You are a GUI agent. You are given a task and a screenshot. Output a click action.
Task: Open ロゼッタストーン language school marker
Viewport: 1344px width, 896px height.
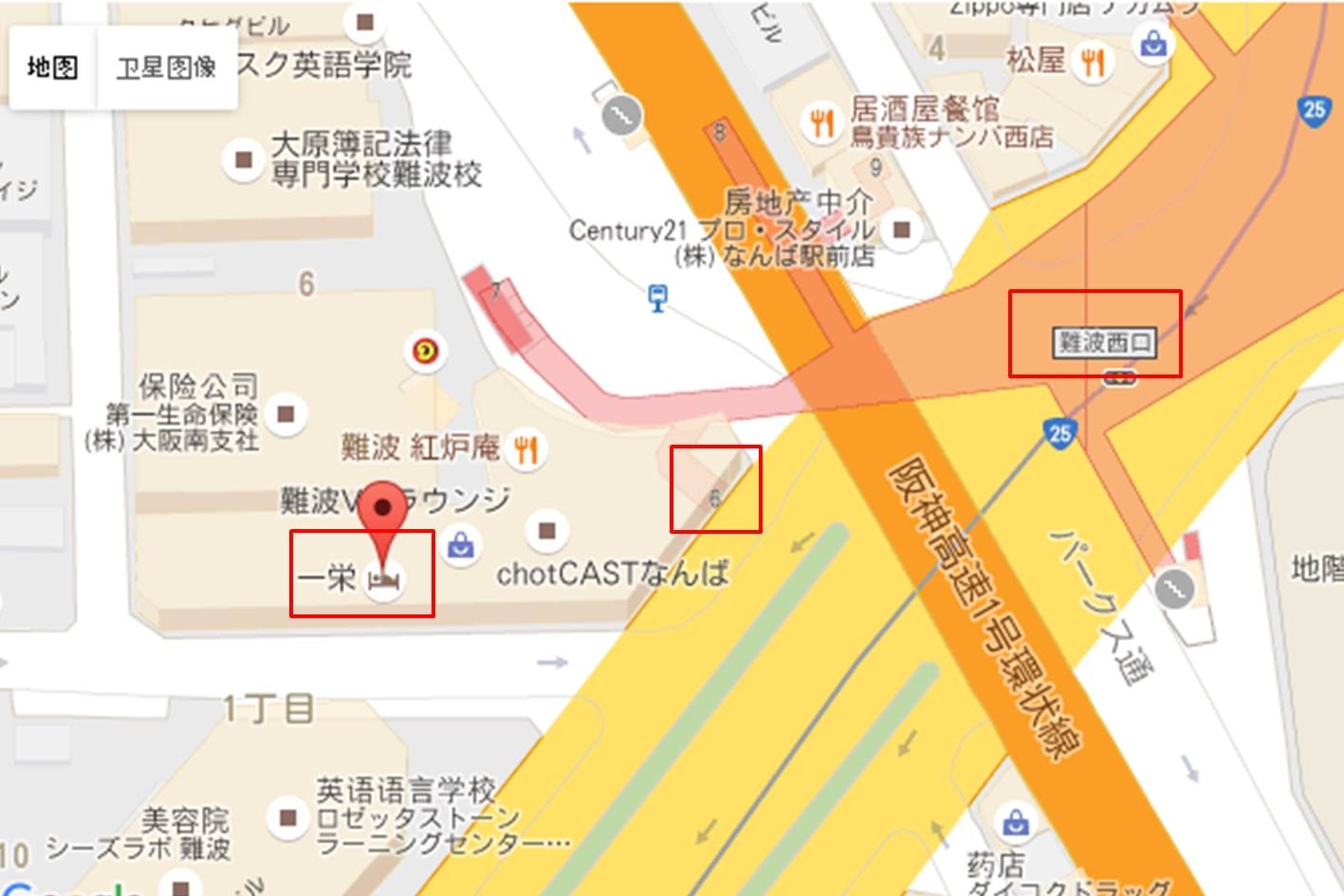286,817
